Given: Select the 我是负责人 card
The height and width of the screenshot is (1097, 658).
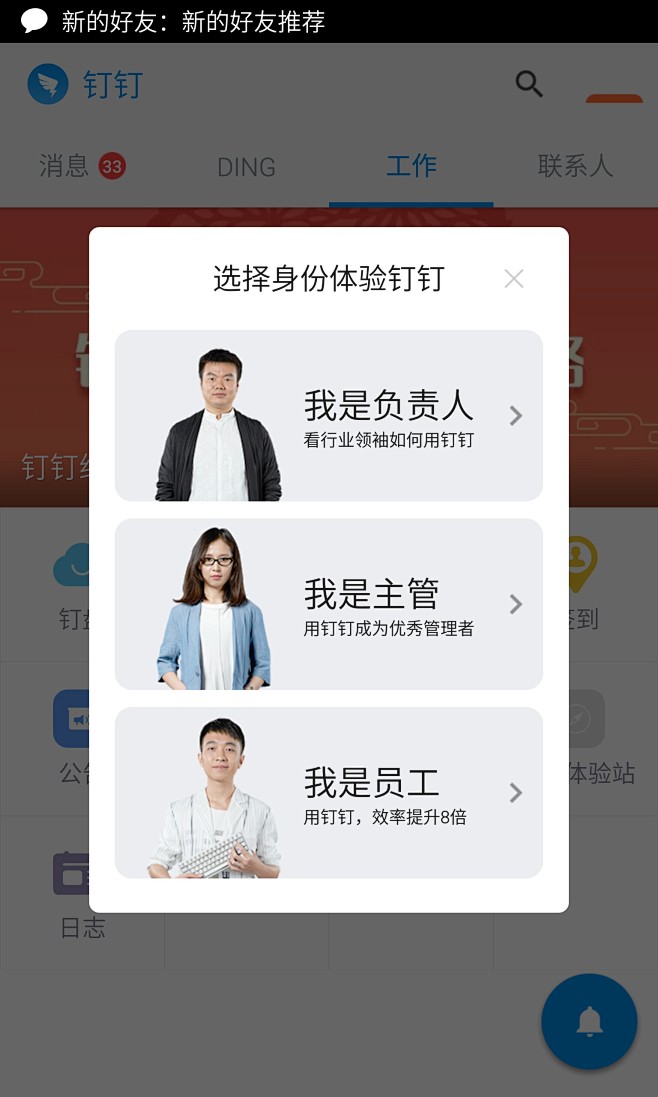Looking at the screenshot, I should tap(329, 416).
